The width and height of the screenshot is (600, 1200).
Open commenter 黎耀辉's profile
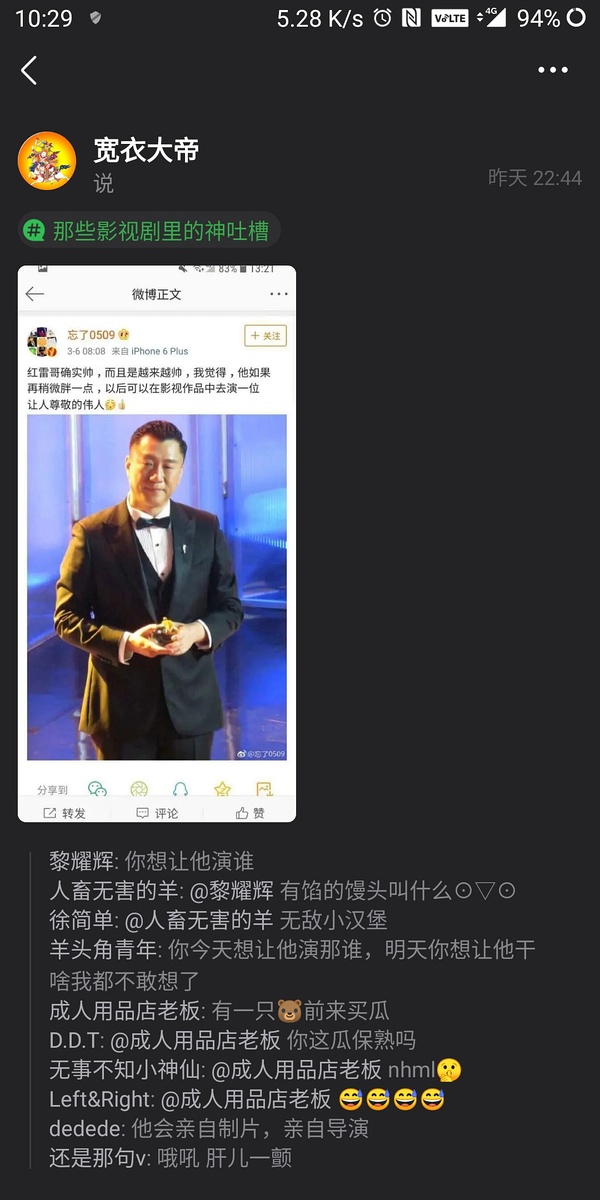click(82, 861)
